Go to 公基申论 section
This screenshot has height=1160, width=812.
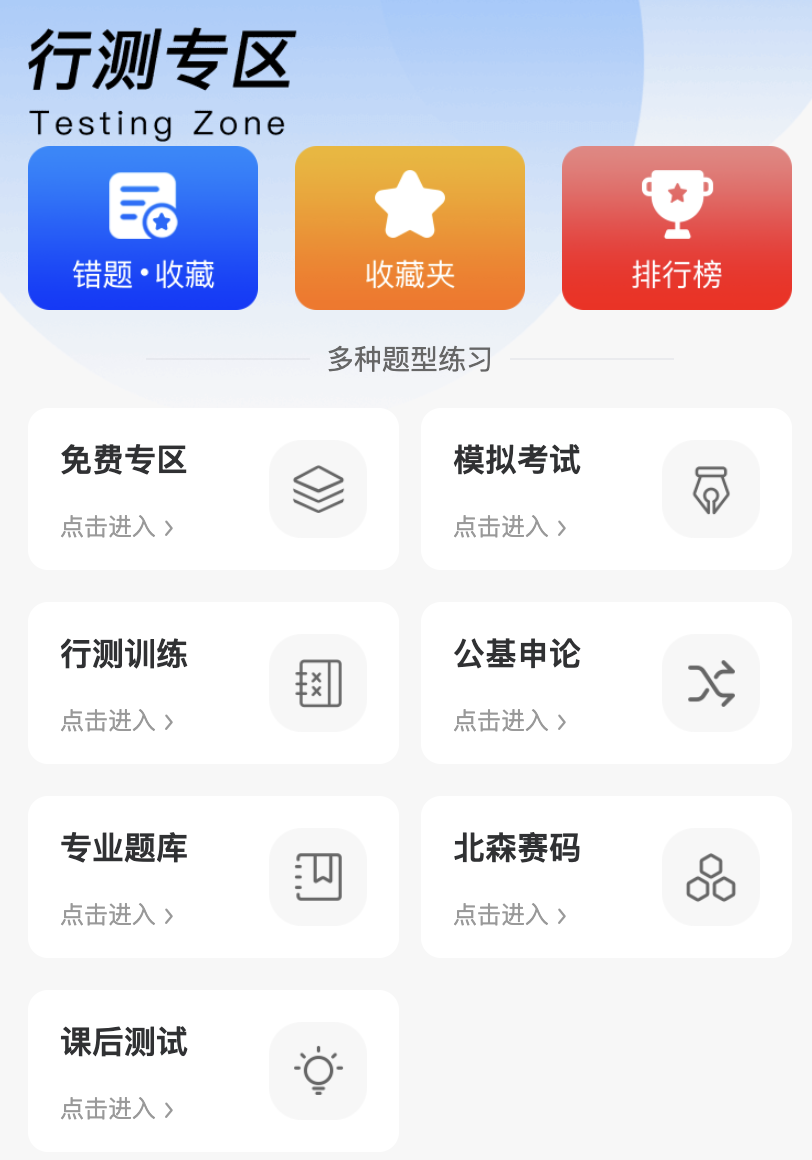(606, 683)
